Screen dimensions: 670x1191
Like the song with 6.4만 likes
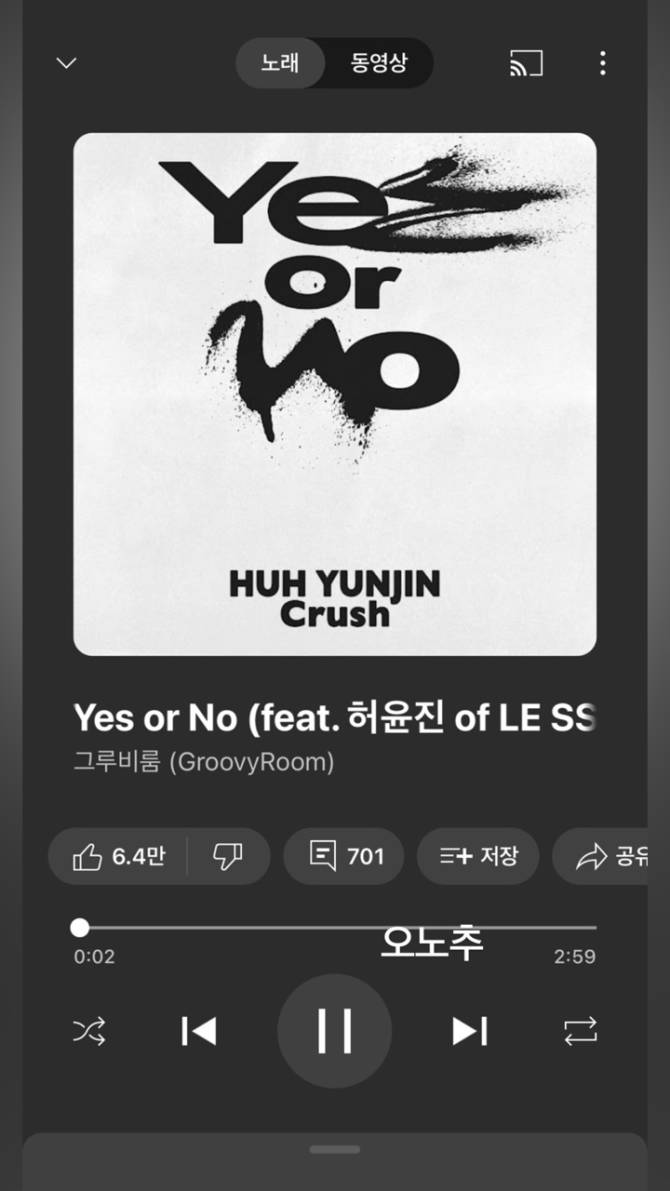tap(119, 856)
